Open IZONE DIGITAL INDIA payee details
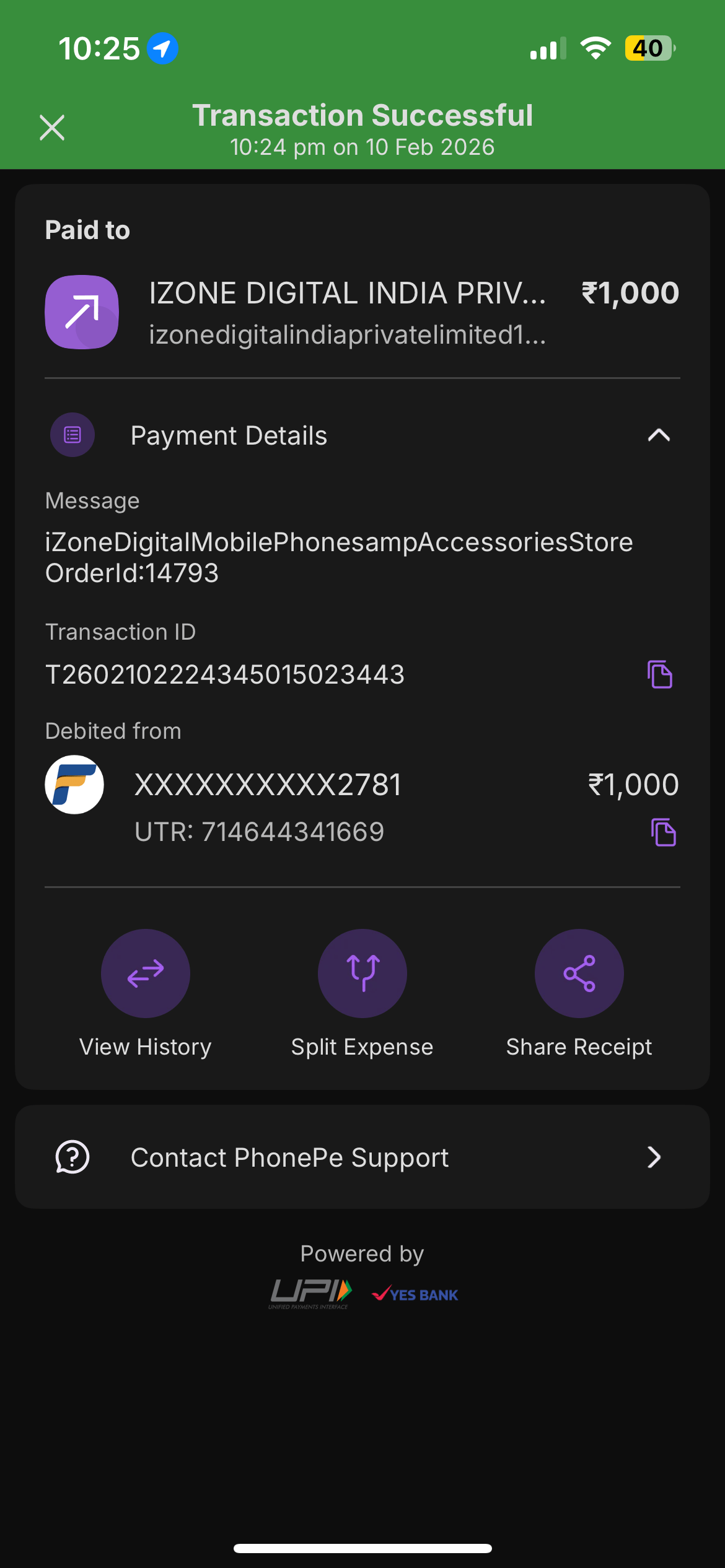The image size is (725, 1568). [x=347, y=312]
